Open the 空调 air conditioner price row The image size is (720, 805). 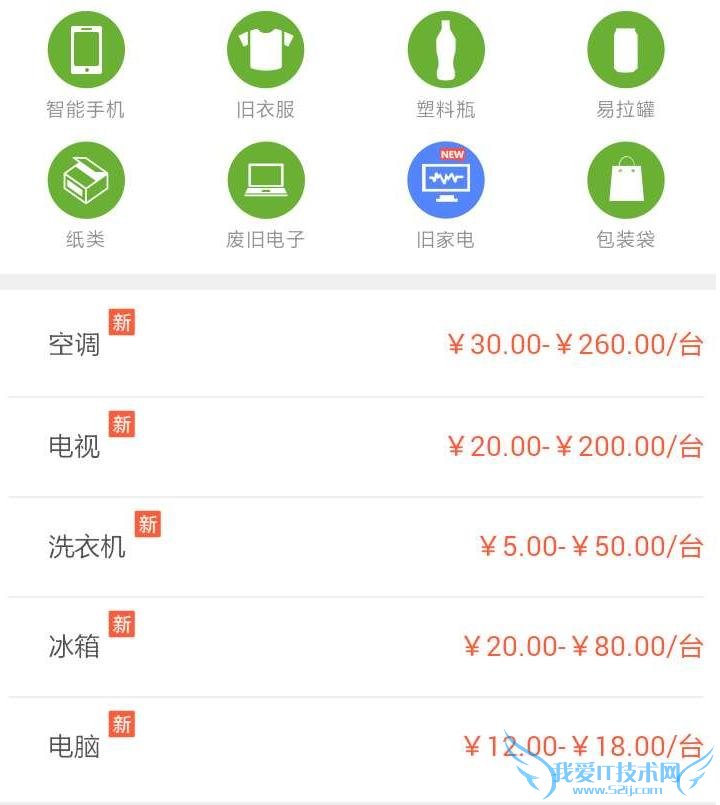point(360,345)
